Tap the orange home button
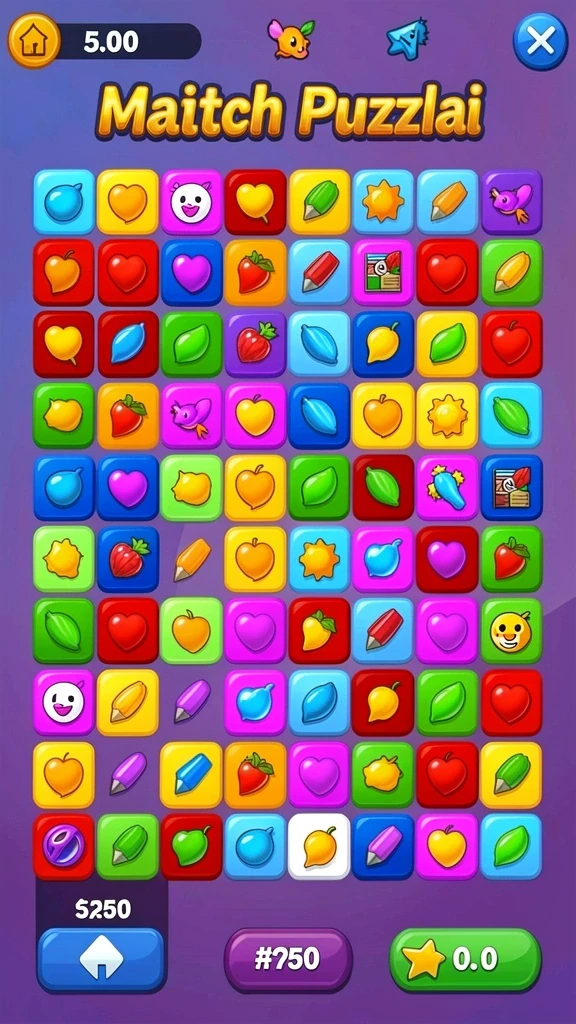Viewport: 576px width, 1024px height. (x=33, y=40)
